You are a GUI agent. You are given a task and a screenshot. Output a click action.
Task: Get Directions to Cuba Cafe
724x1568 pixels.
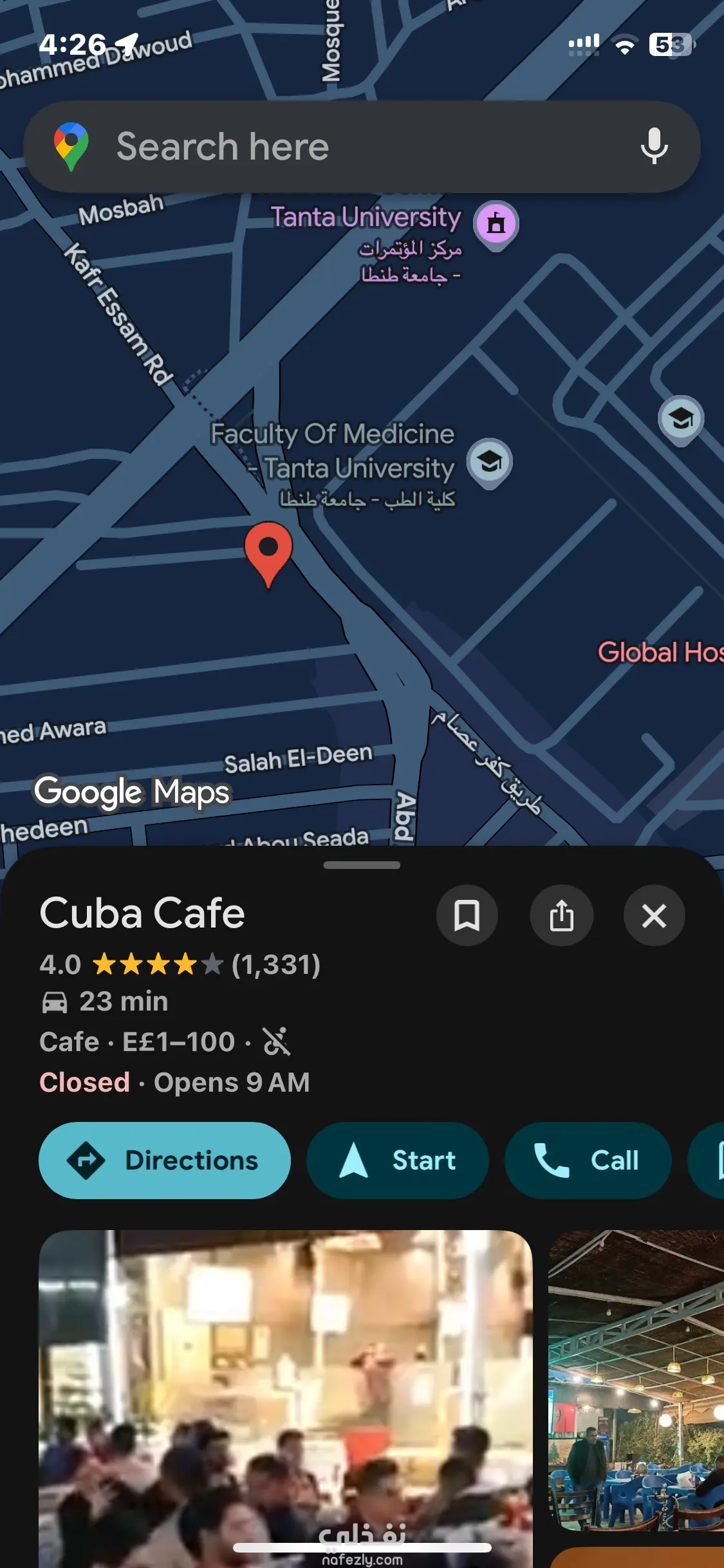(x=165, y=1161)
